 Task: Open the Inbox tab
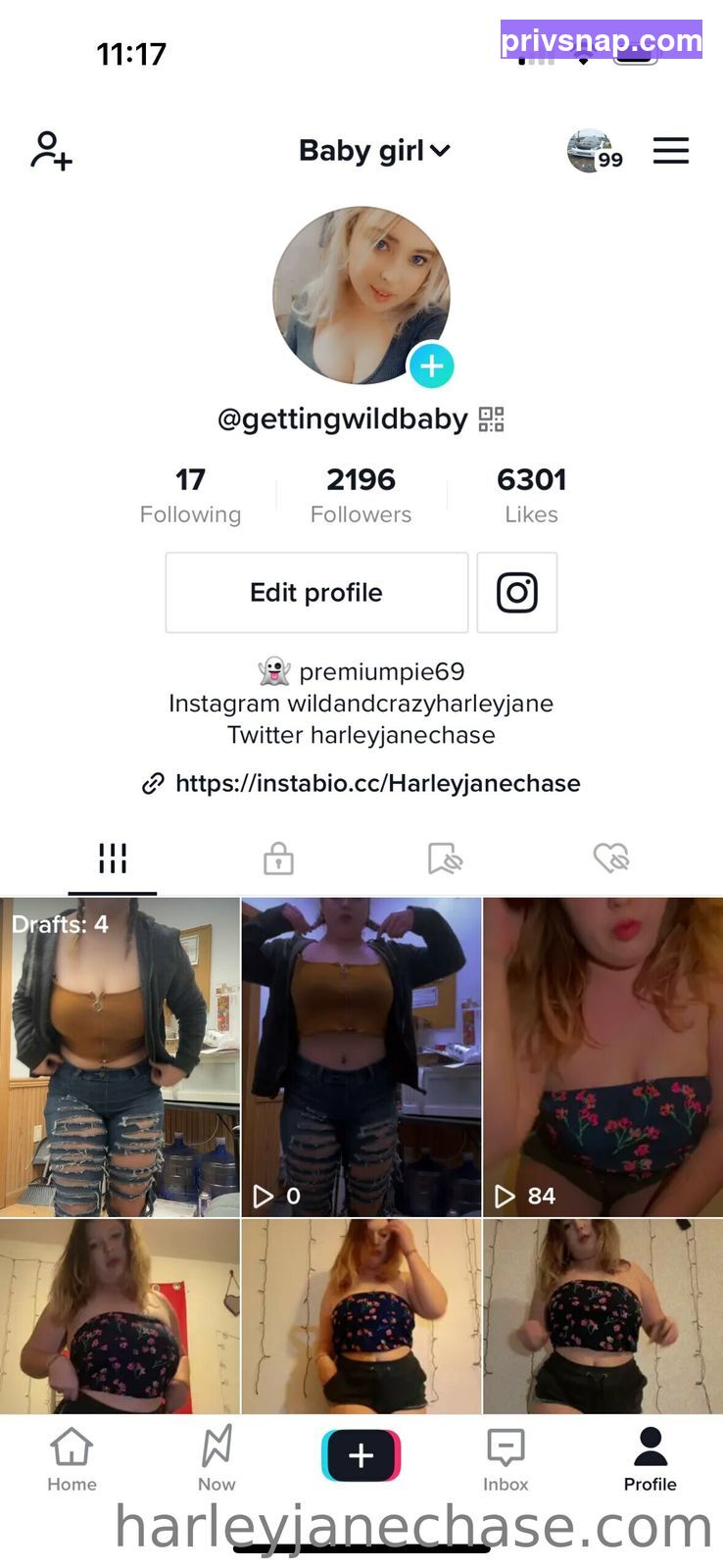tap(506, 1459)
